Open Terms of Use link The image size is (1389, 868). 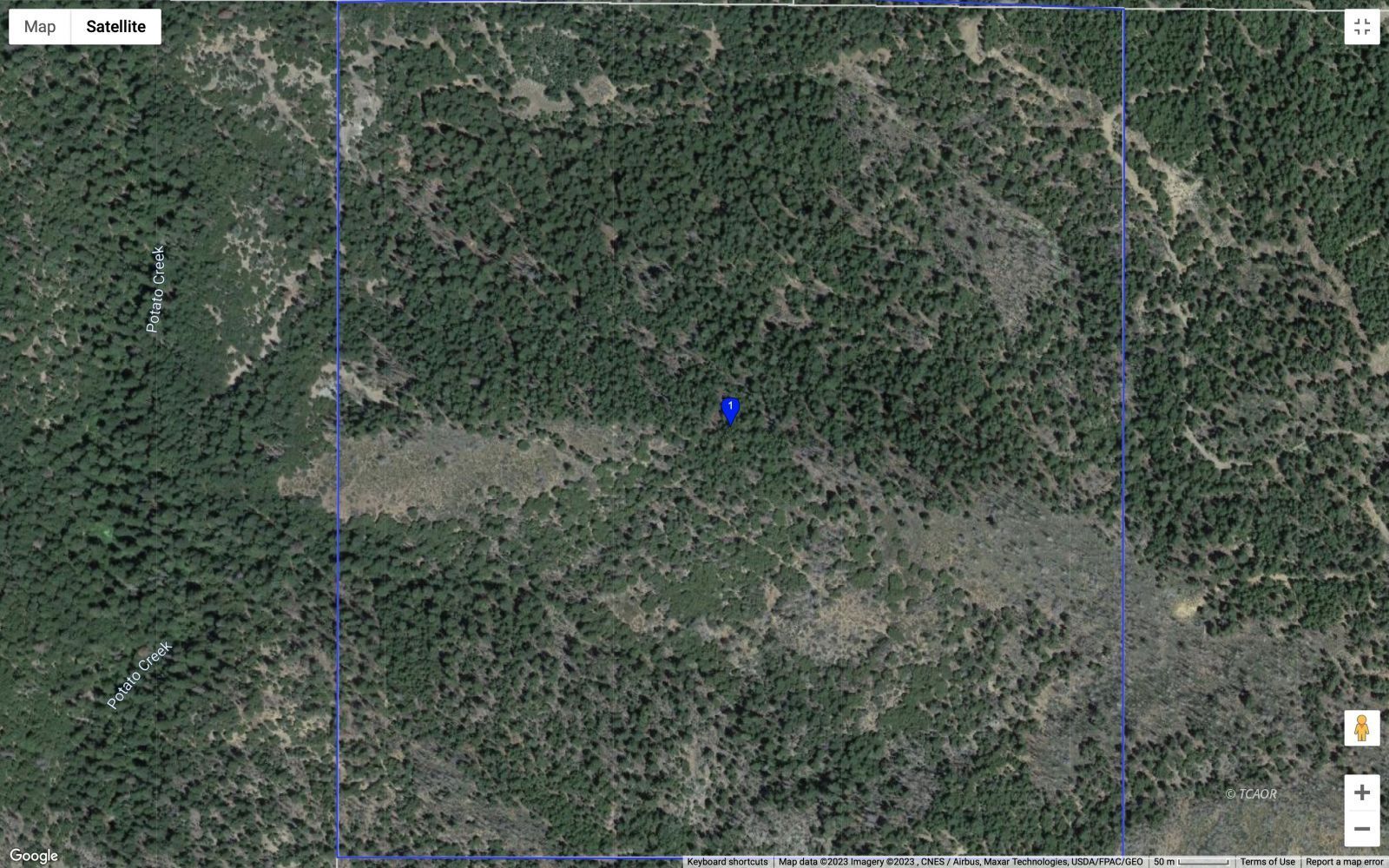[1267, 862]
